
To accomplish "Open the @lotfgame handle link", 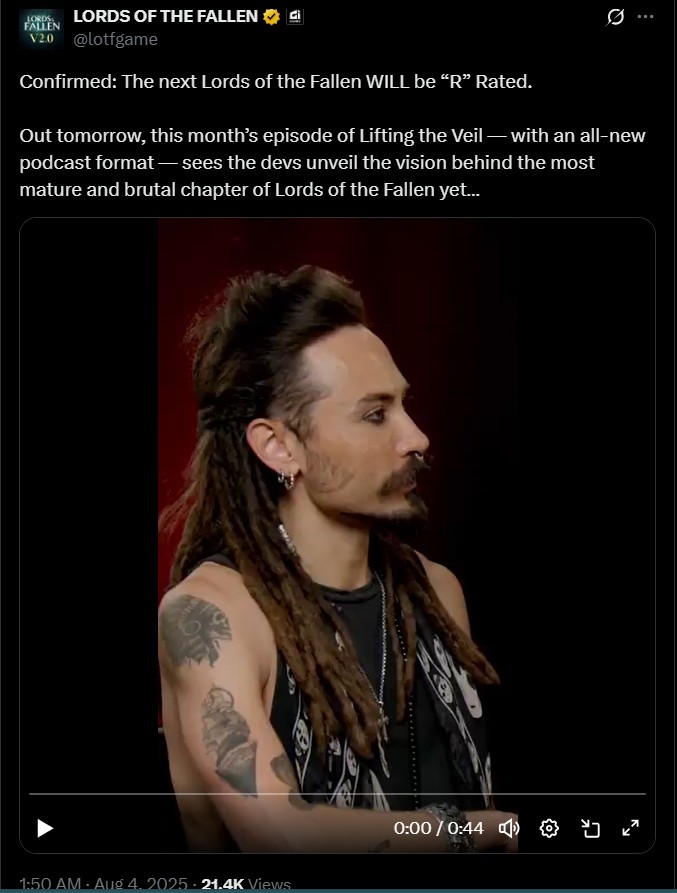I will pos(115,39).
